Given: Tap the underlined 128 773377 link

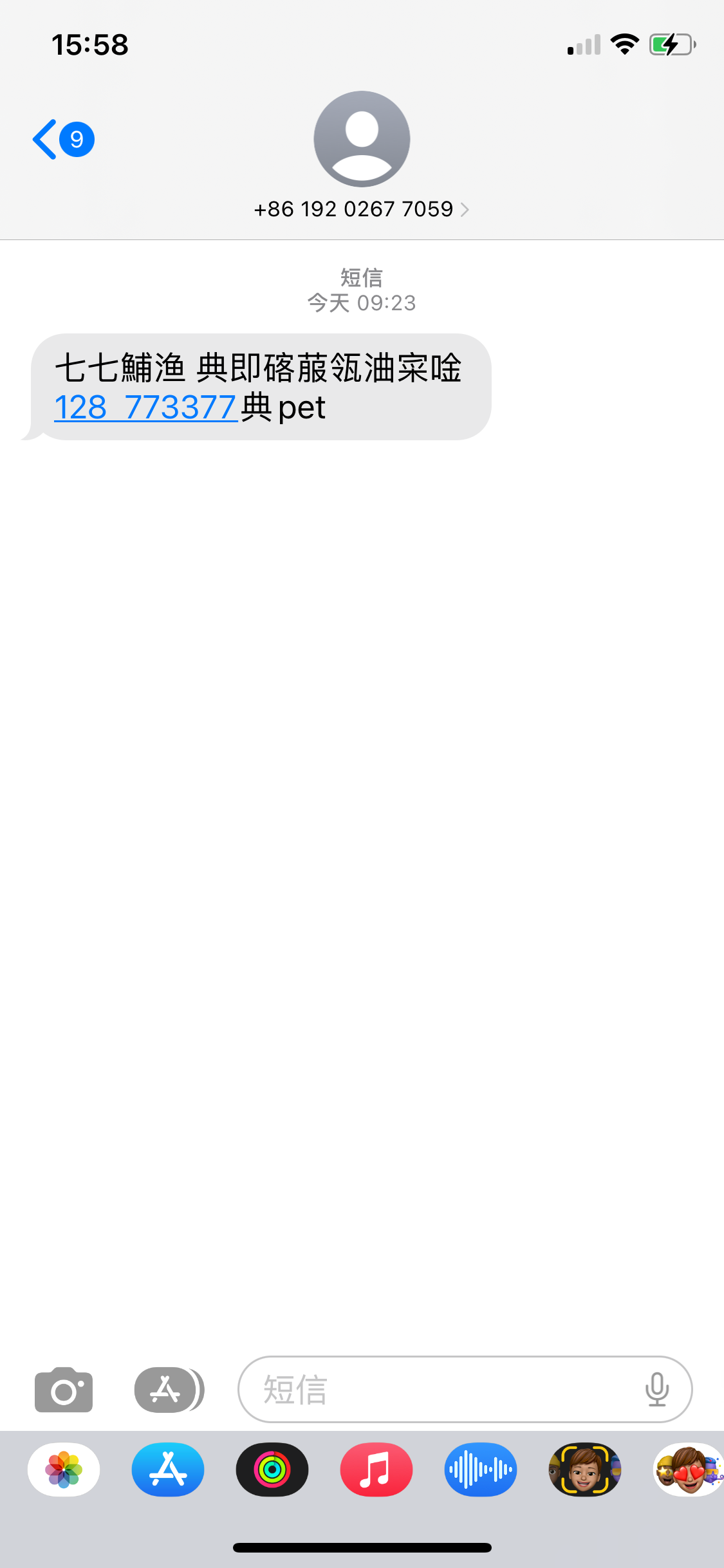Looking at the screenshot, I should click(x=145, y=407).
